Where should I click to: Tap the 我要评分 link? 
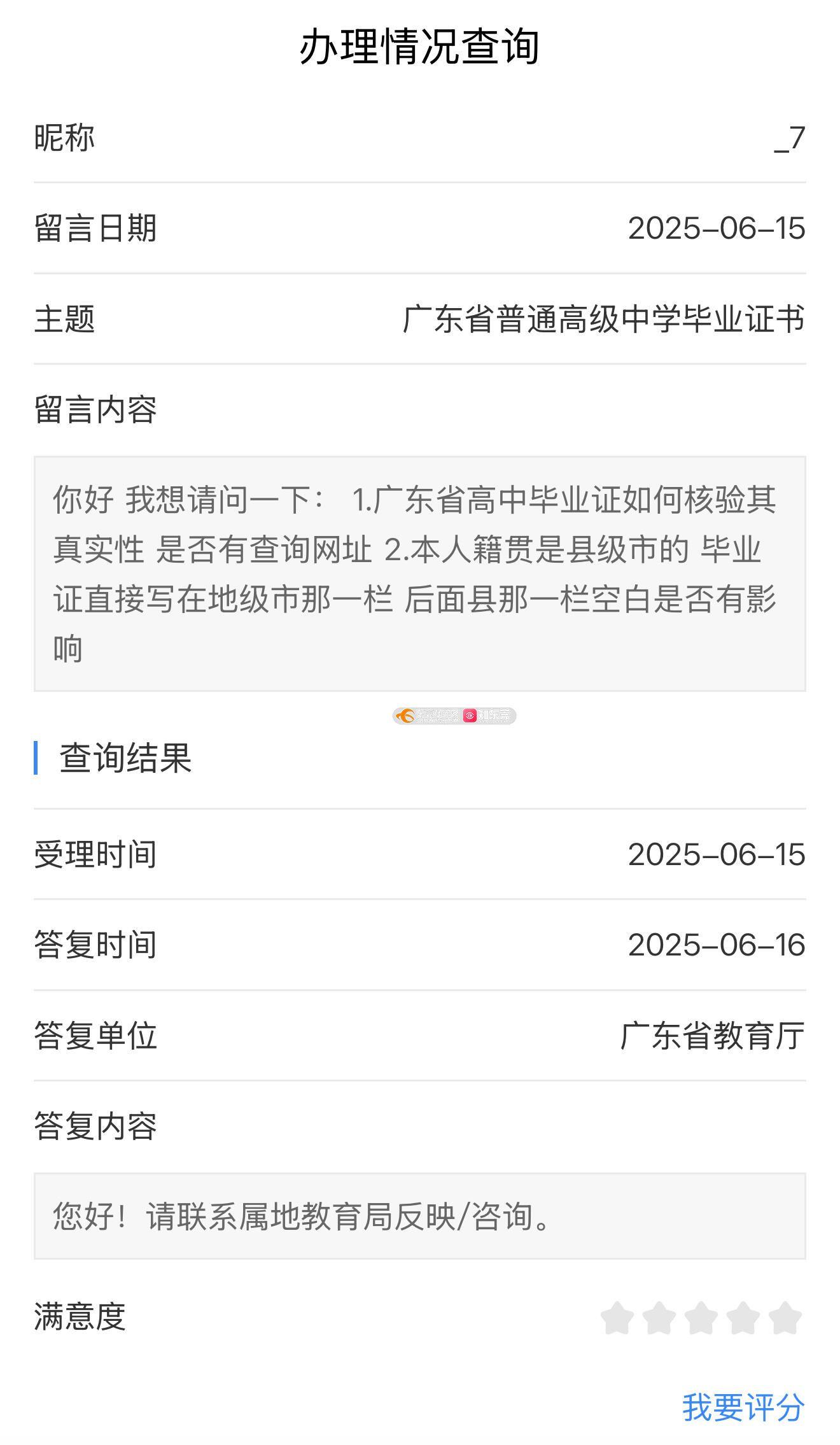[743, 1407]
